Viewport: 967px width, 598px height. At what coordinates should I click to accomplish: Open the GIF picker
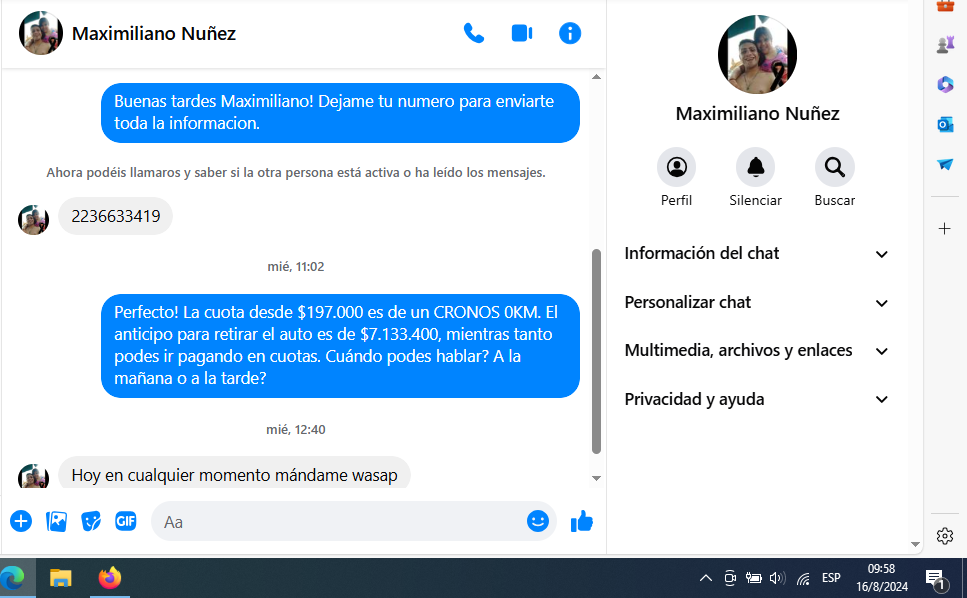pos(125,521)
